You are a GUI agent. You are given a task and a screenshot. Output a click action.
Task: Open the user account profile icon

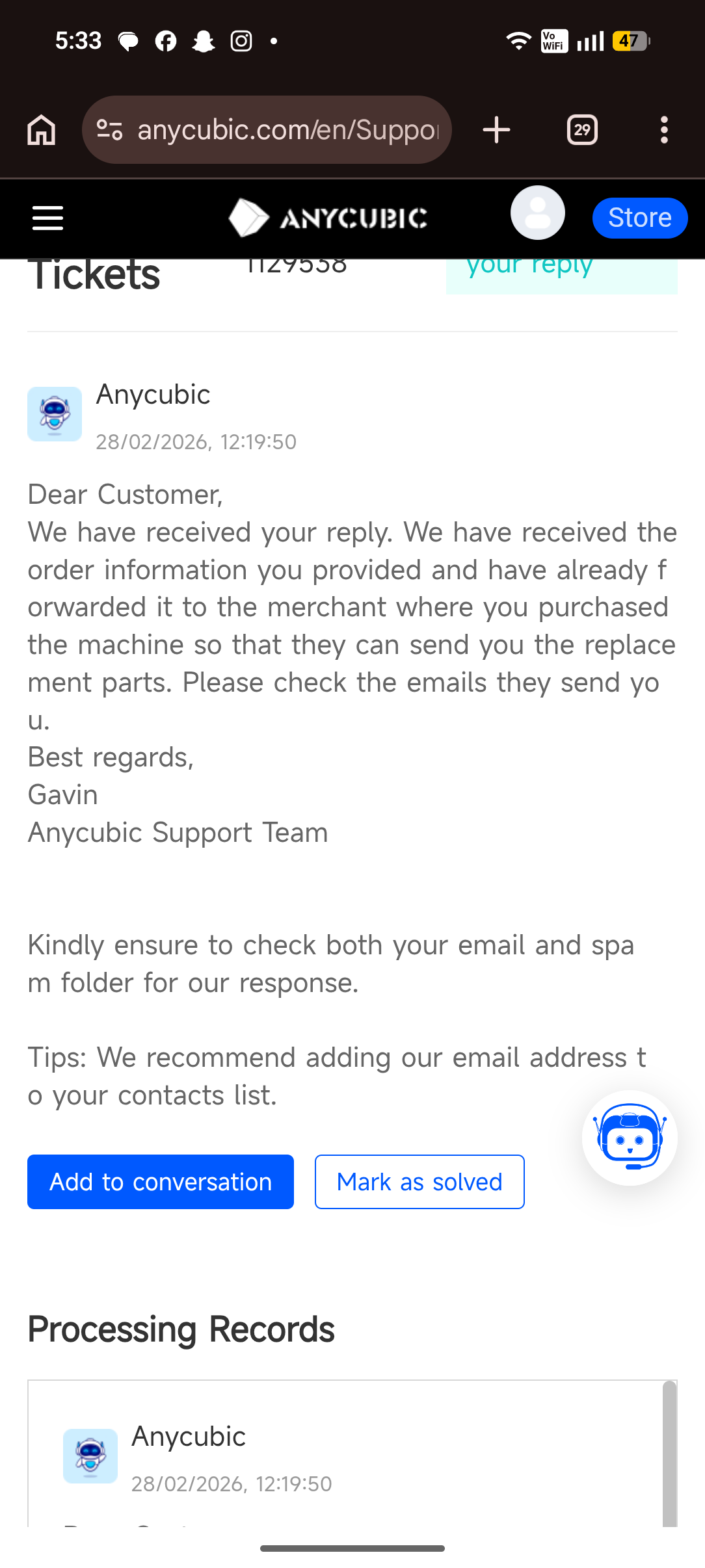[x=537, y=213]
